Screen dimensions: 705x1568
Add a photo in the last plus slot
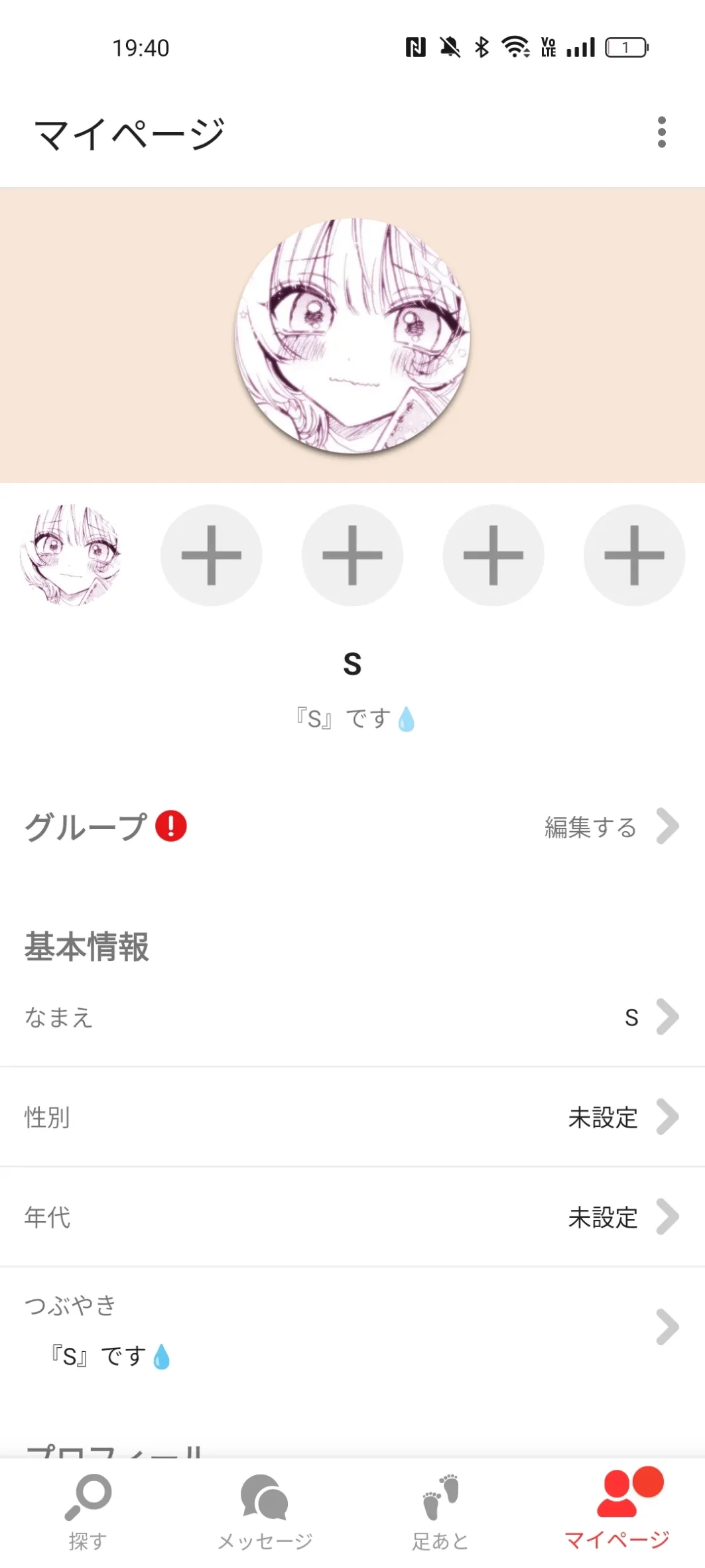pyautogui.click(x=634, y=555)
